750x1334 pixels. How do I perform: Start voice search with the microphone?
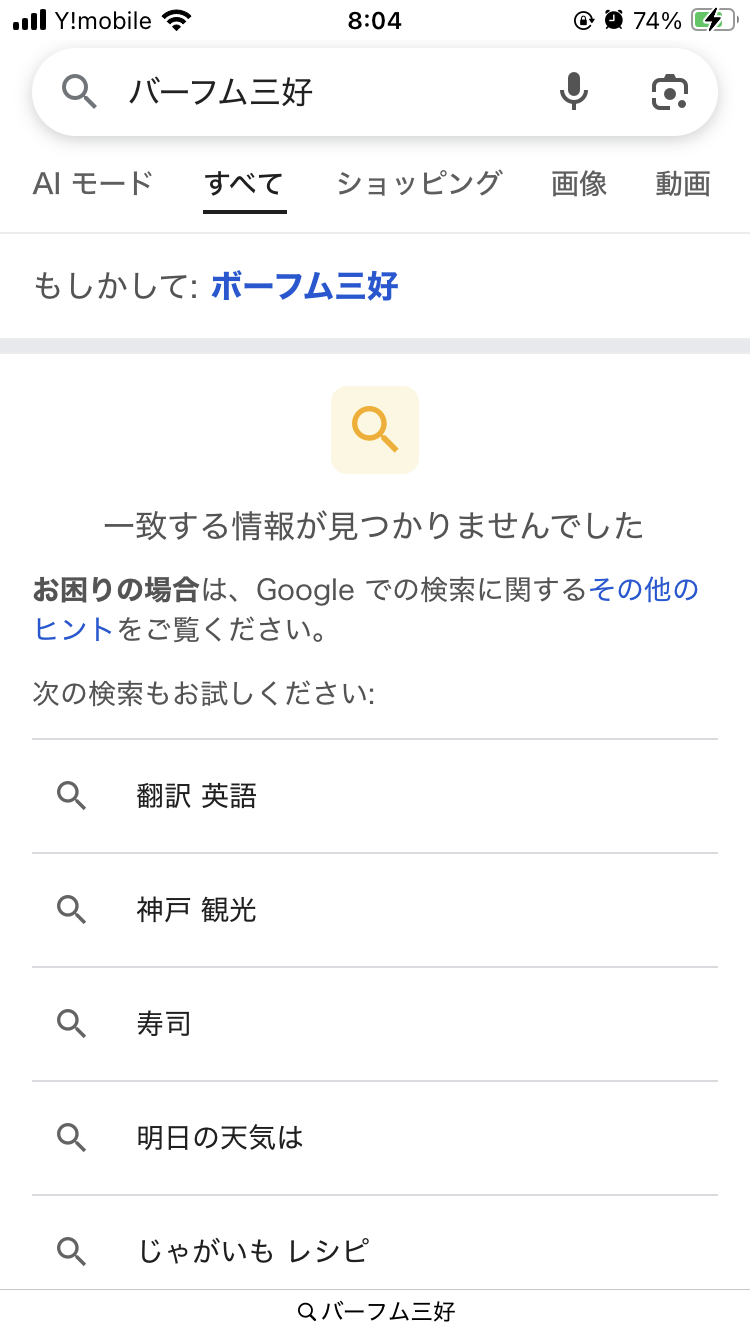click(573, 92)
